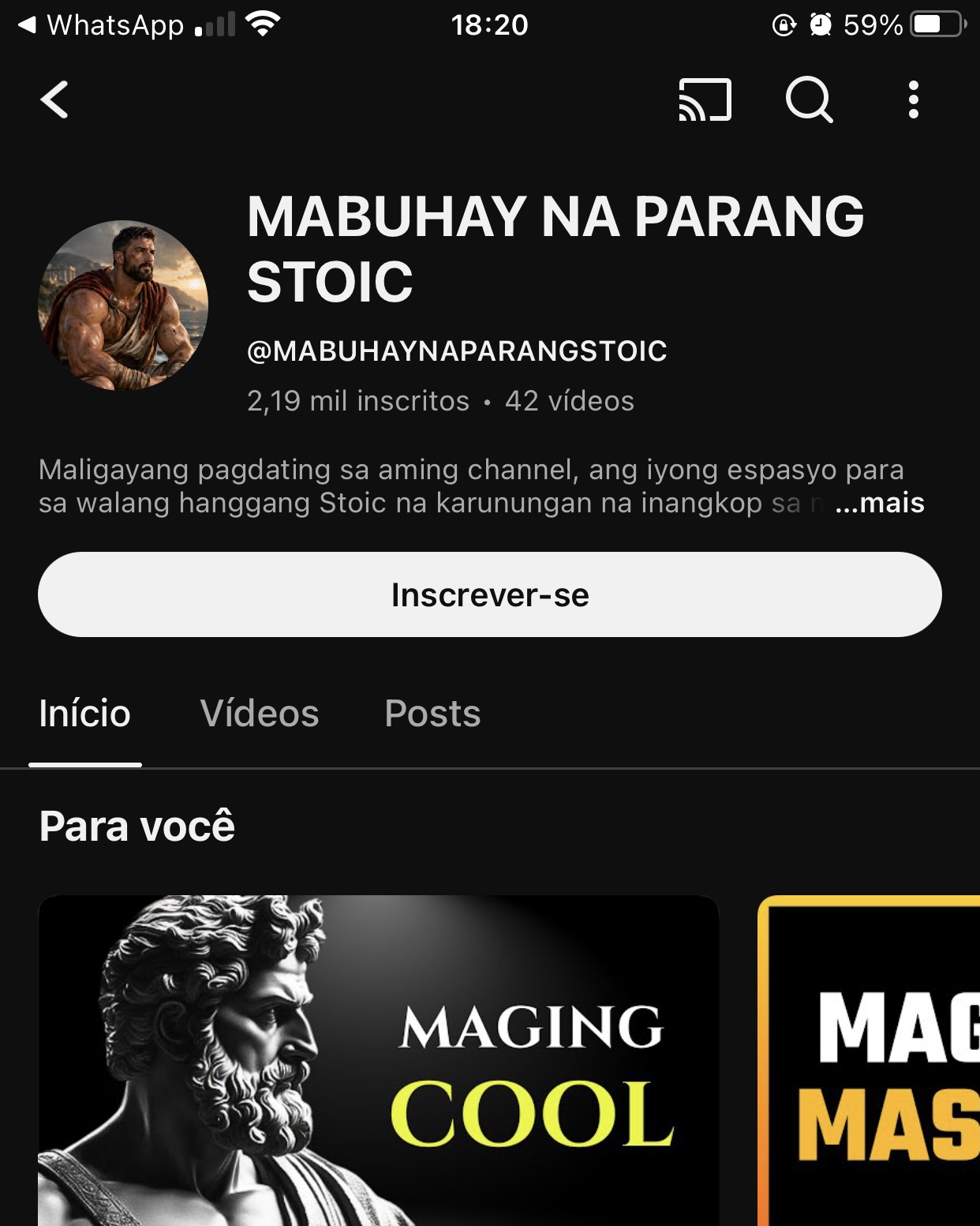Select the Início tab

pos(85,714)
